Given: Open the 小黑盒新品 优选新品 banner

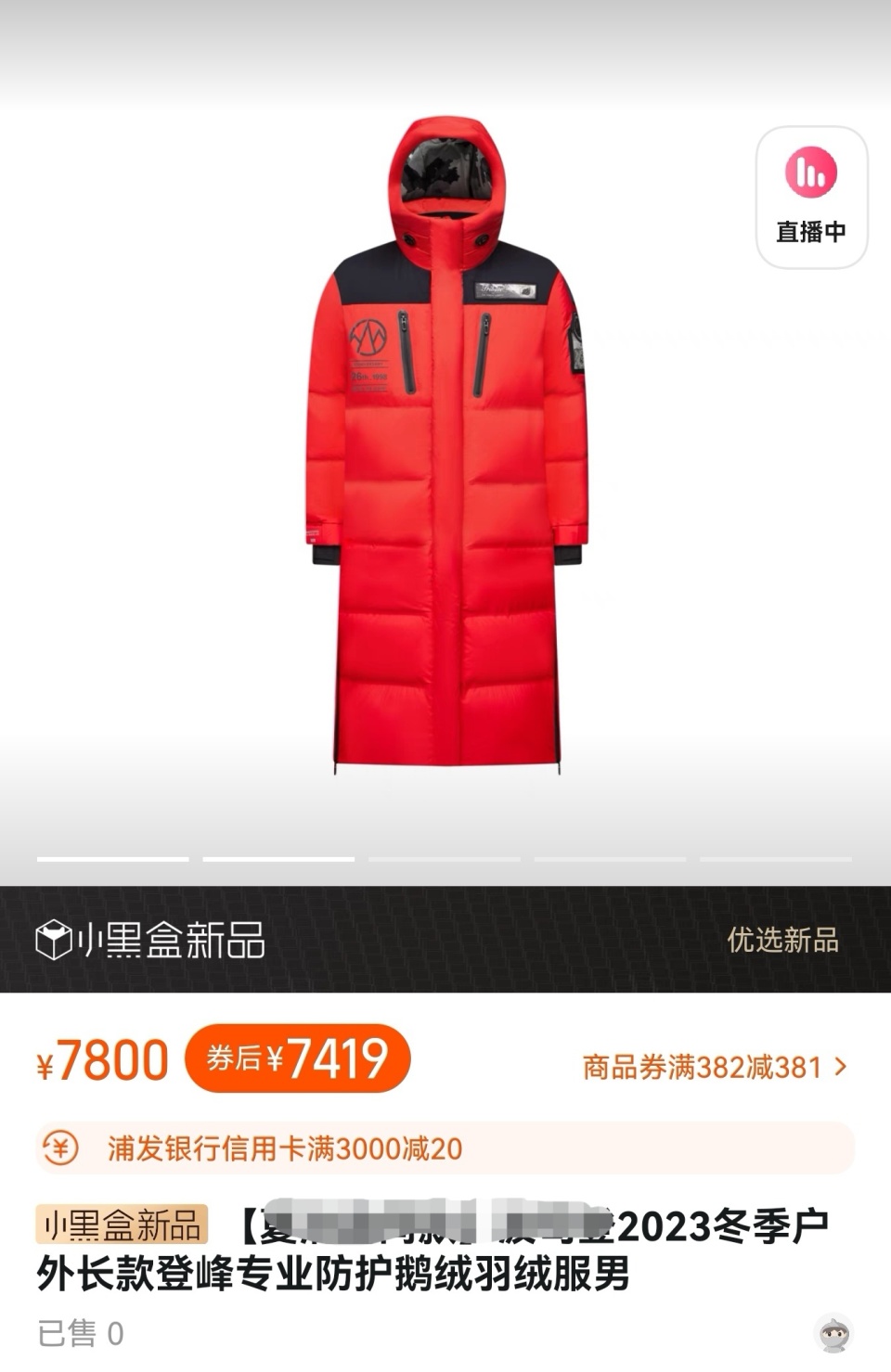Looking at the screenshot, I should point(445,940).
